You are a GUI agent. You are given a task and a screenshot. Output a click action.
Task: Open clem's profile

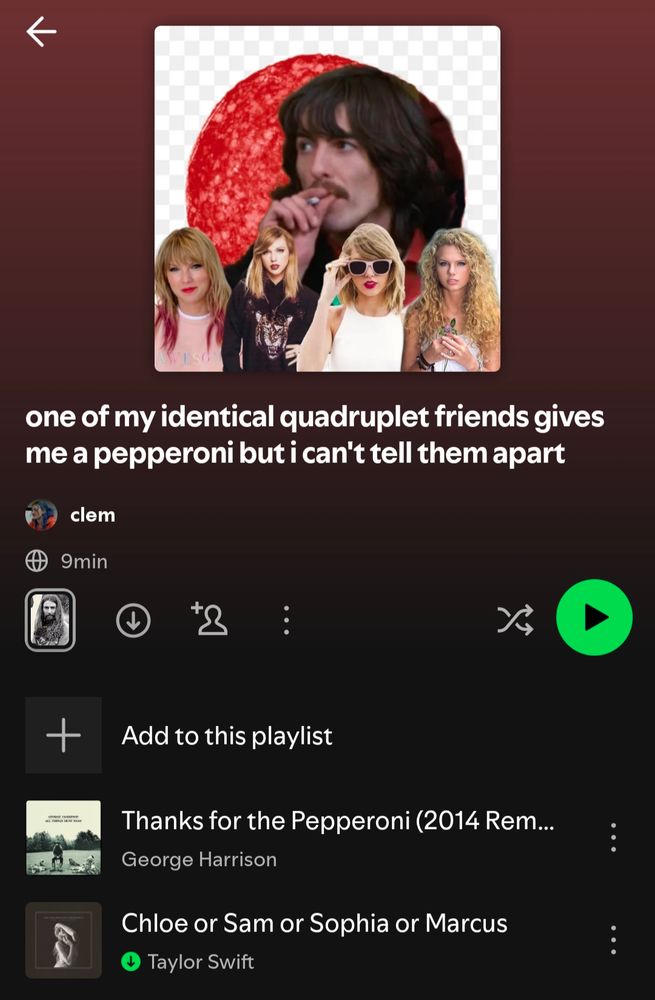pyautogui.click(x=92, y=515)
